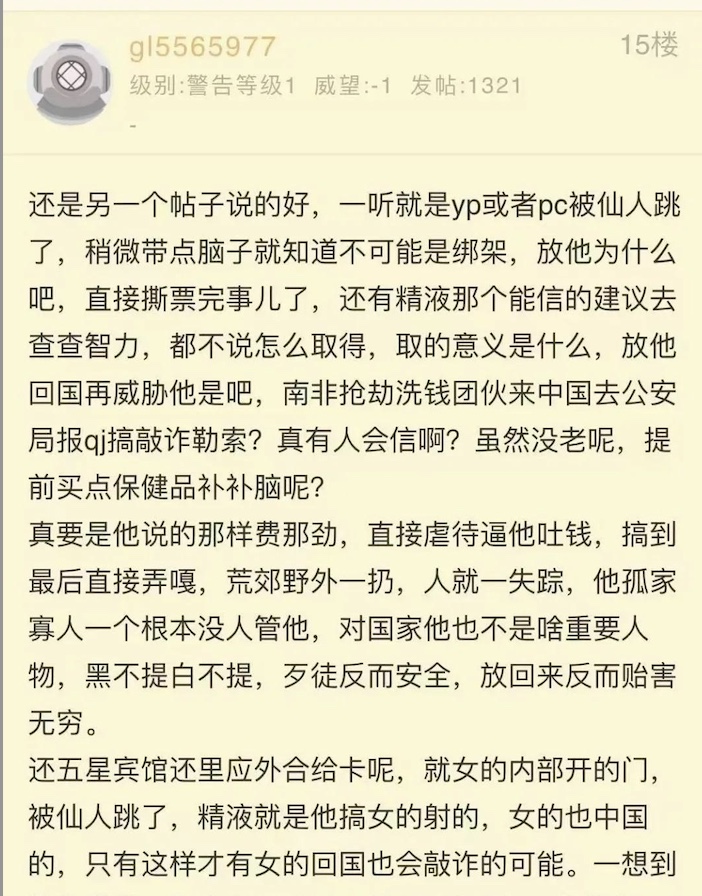Tap the avatar of poster gl5565977
Viewport: 702px width, 896px height.
(x=67, y=81)
